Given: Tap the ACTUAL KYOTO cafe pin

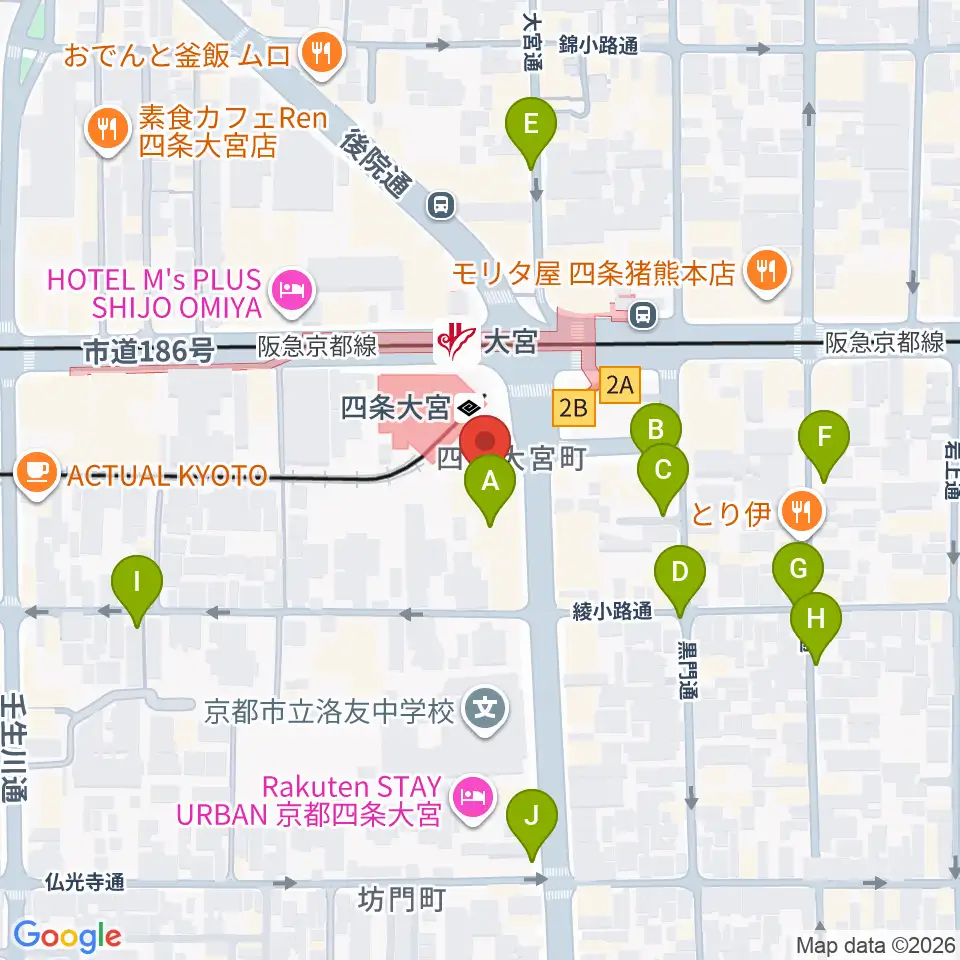Looking at the screenshot, I should tap(37, 474).
